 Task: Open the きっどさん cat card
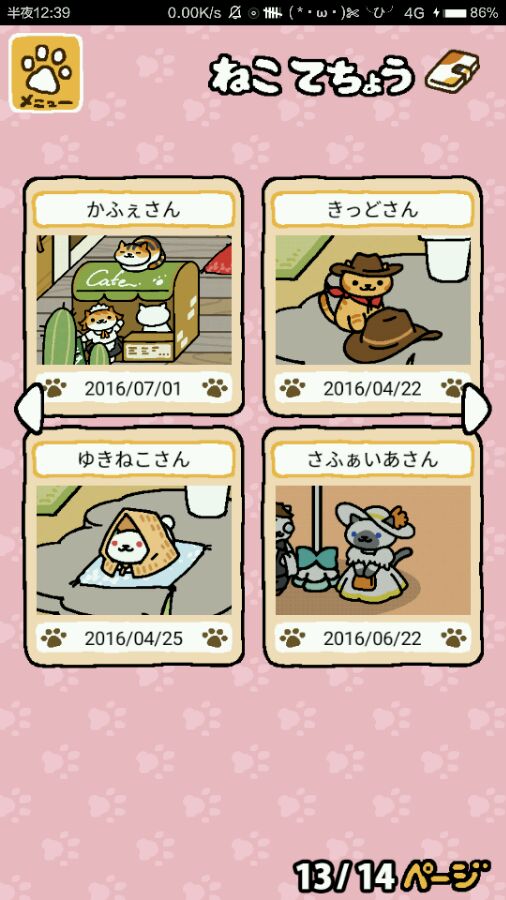click(x=372, y=296)
